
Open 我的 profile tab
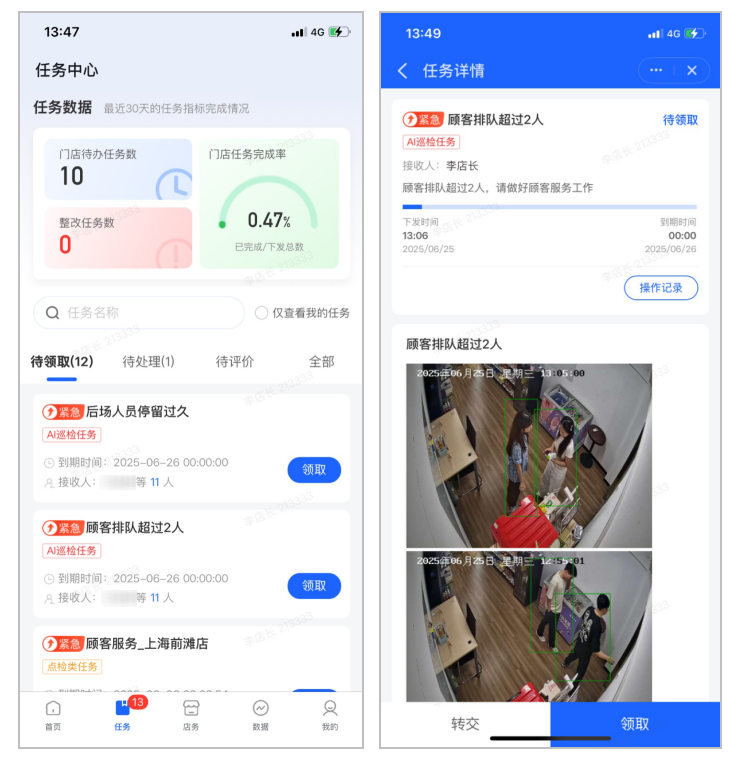pyautogui.click(x=330, y=715)
